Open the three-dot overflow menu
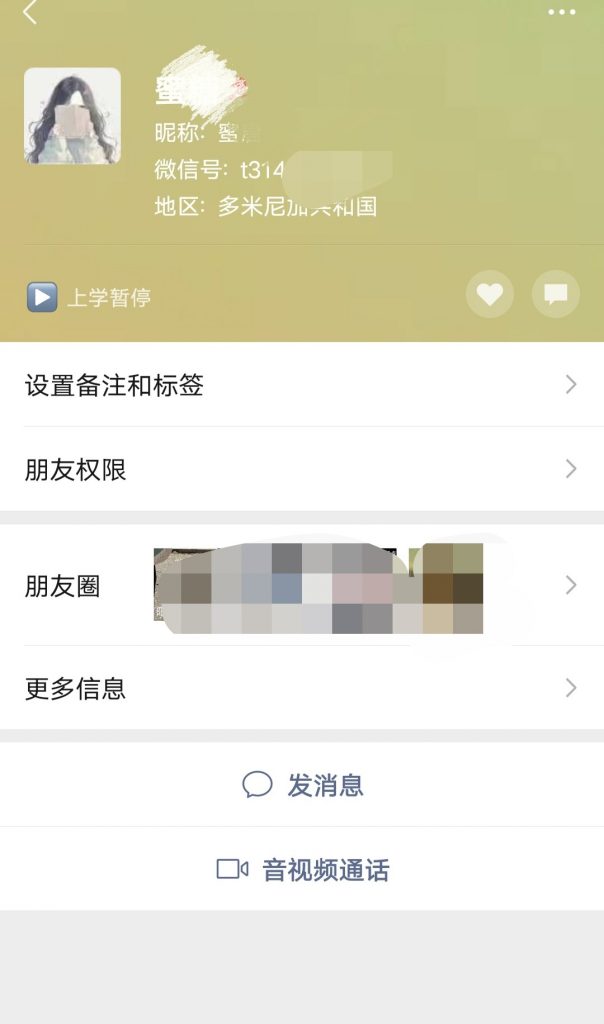604x1024 pixels. [562, 13]
